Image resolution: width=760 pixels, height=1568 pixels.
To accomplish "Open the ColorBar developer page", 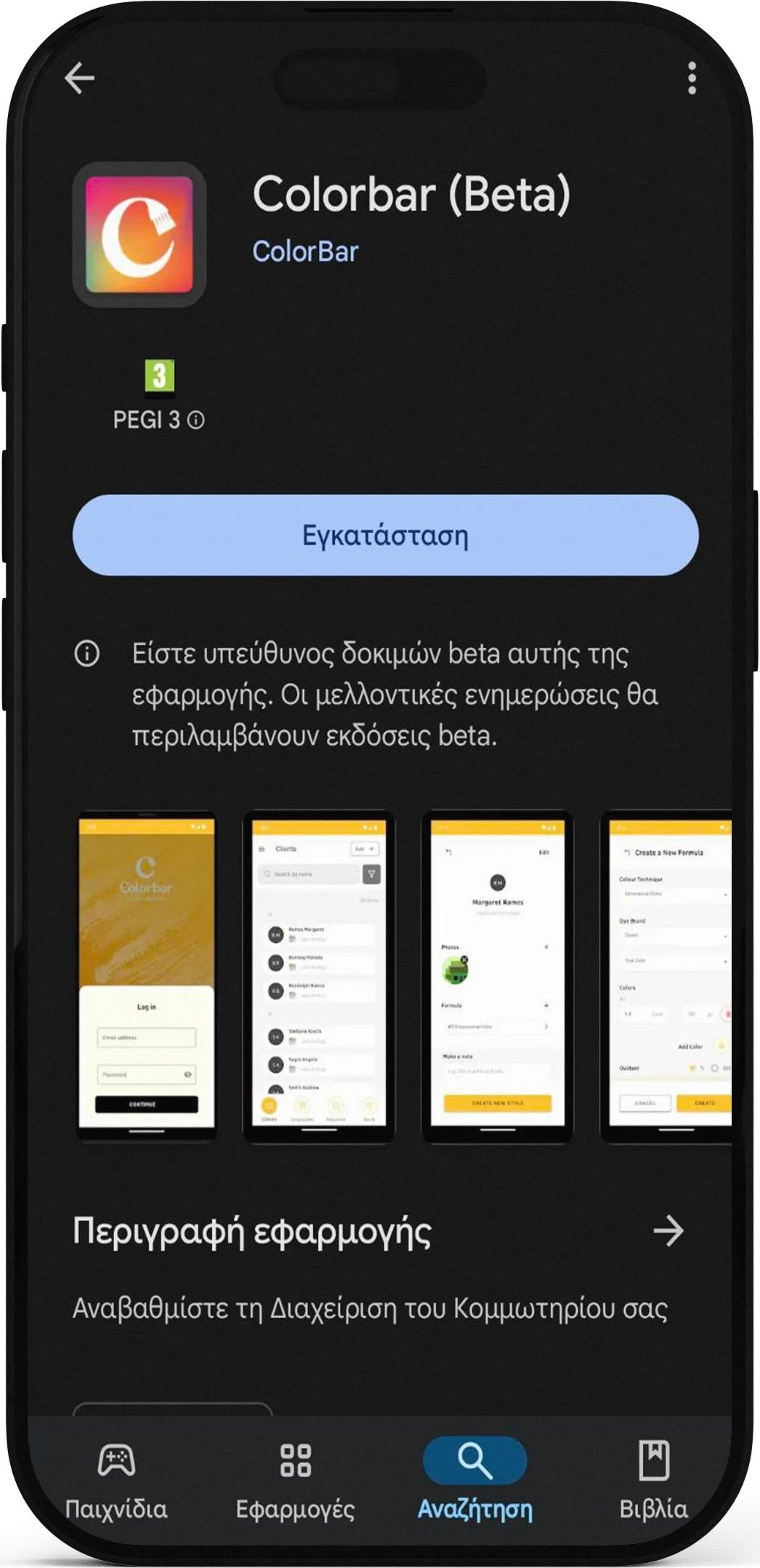I will coord(305,251).
